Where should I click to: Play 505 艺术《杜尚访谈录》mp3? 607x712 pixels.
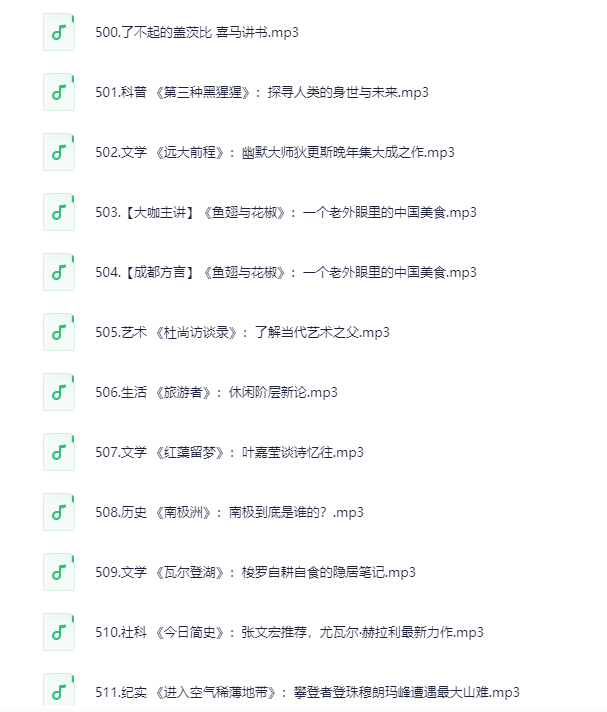coord(242,332)
